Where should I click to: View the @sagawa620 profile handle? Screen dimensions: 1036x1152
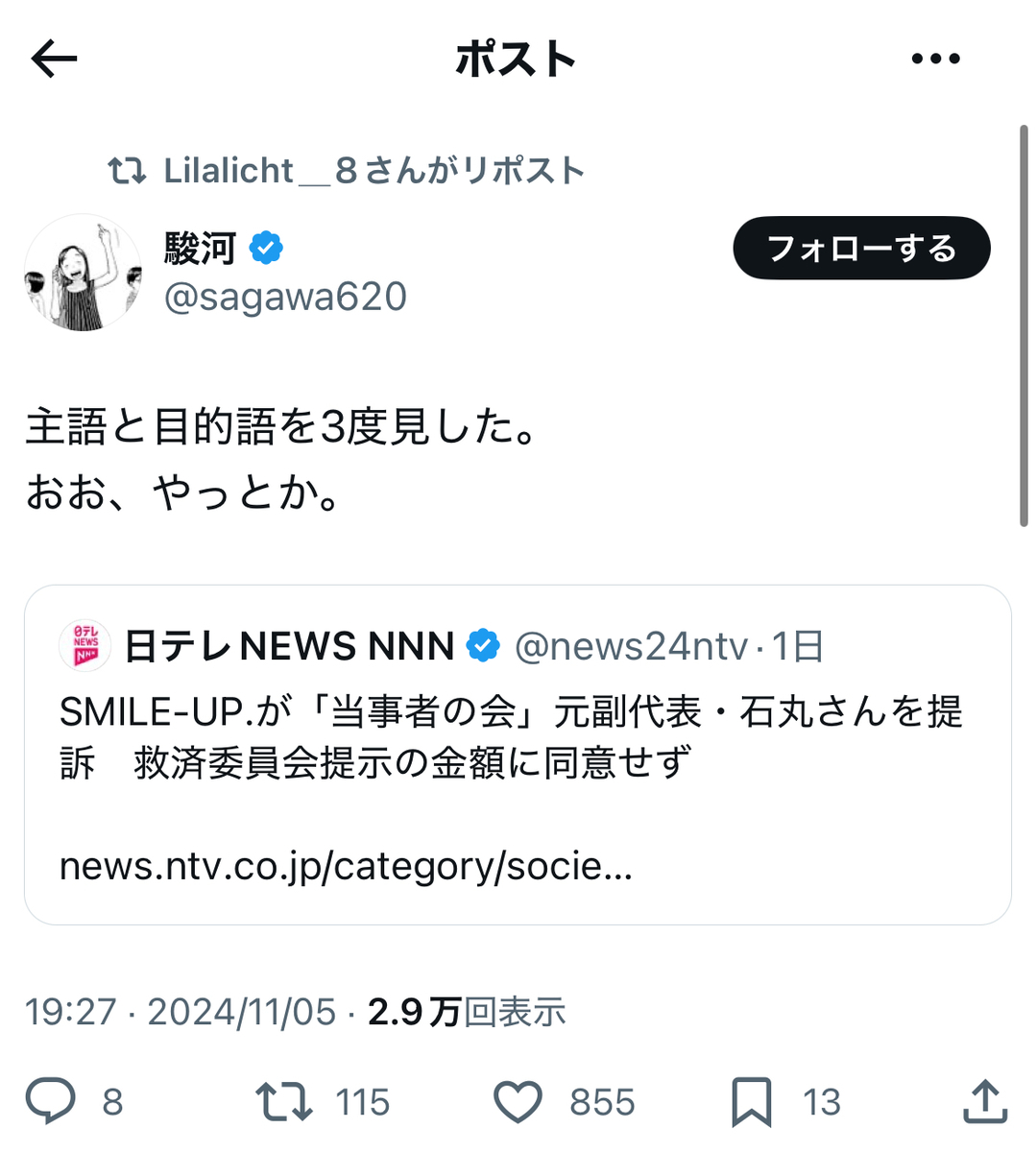[285, 298]
